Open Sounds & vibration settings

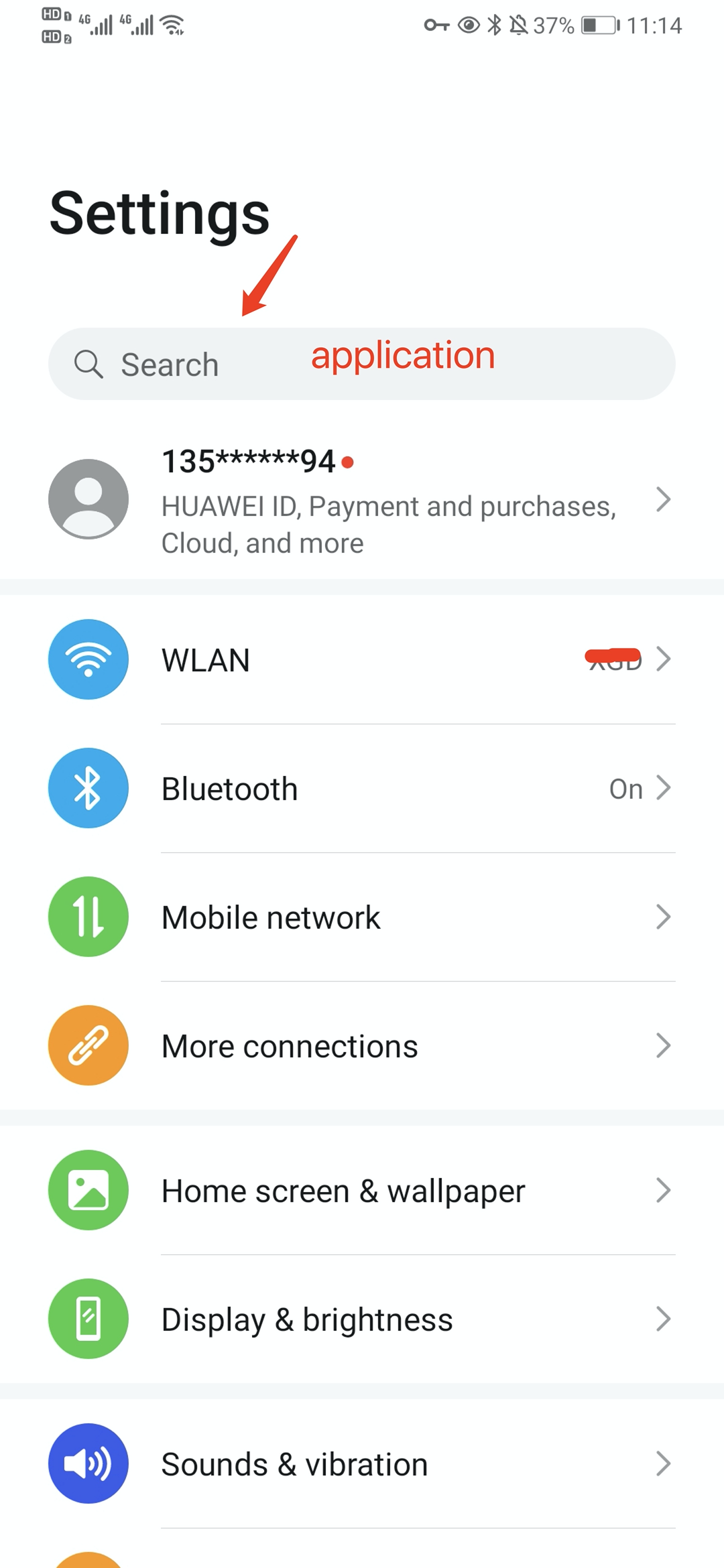362,1463
